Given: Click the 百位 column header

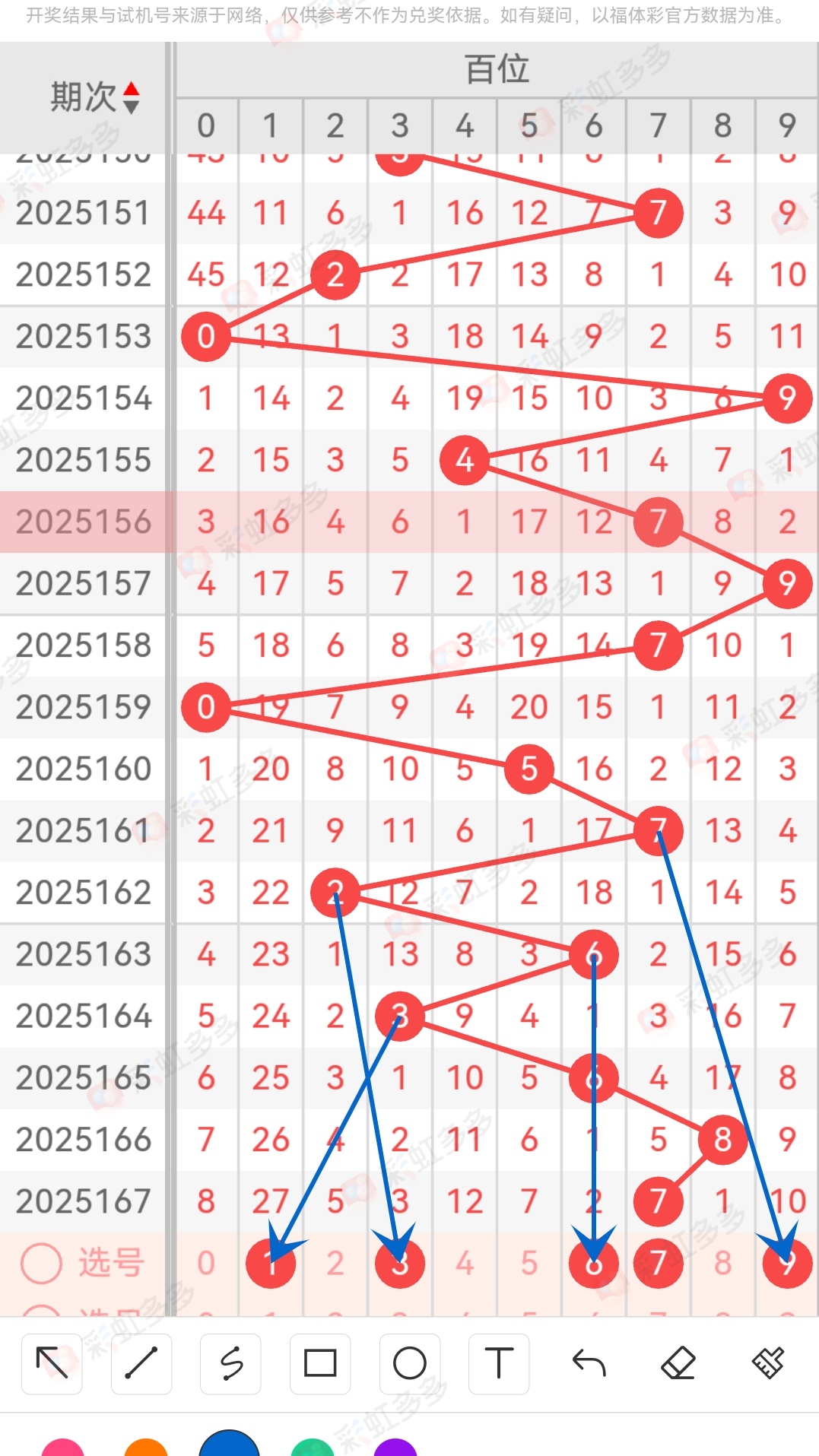Looking at the screenshot, I should point(498,70).
